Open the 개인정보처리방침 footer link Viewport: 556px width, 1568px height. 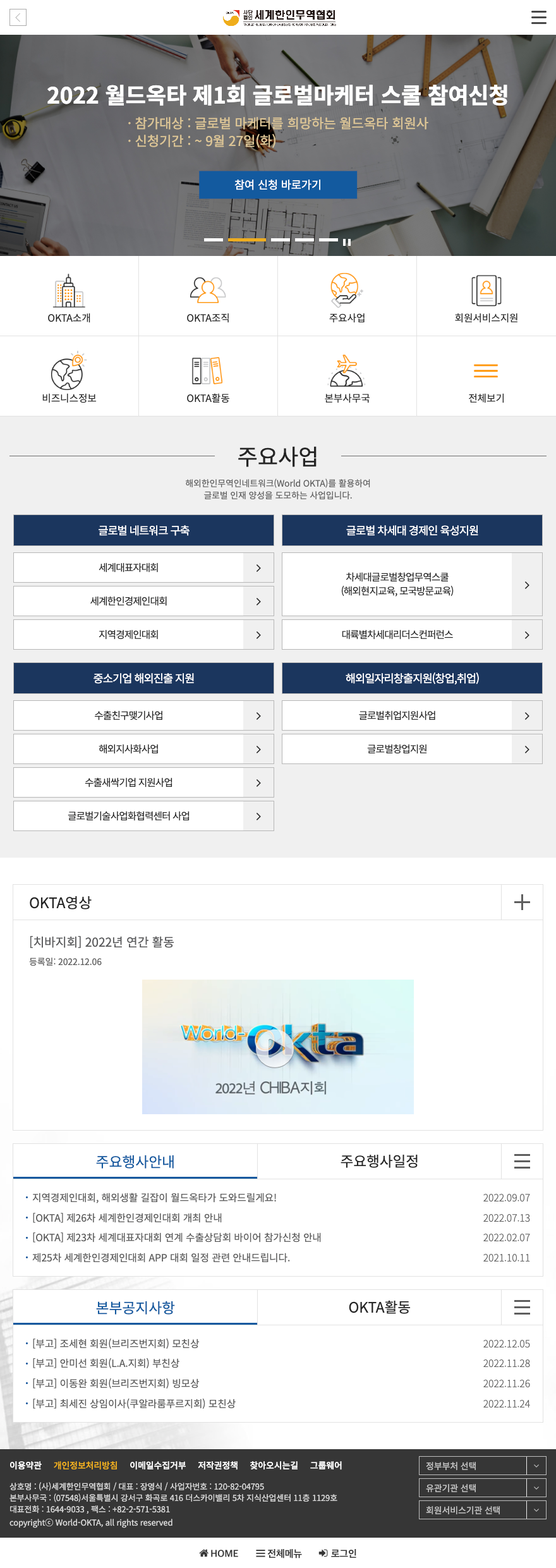point(85,1465)
